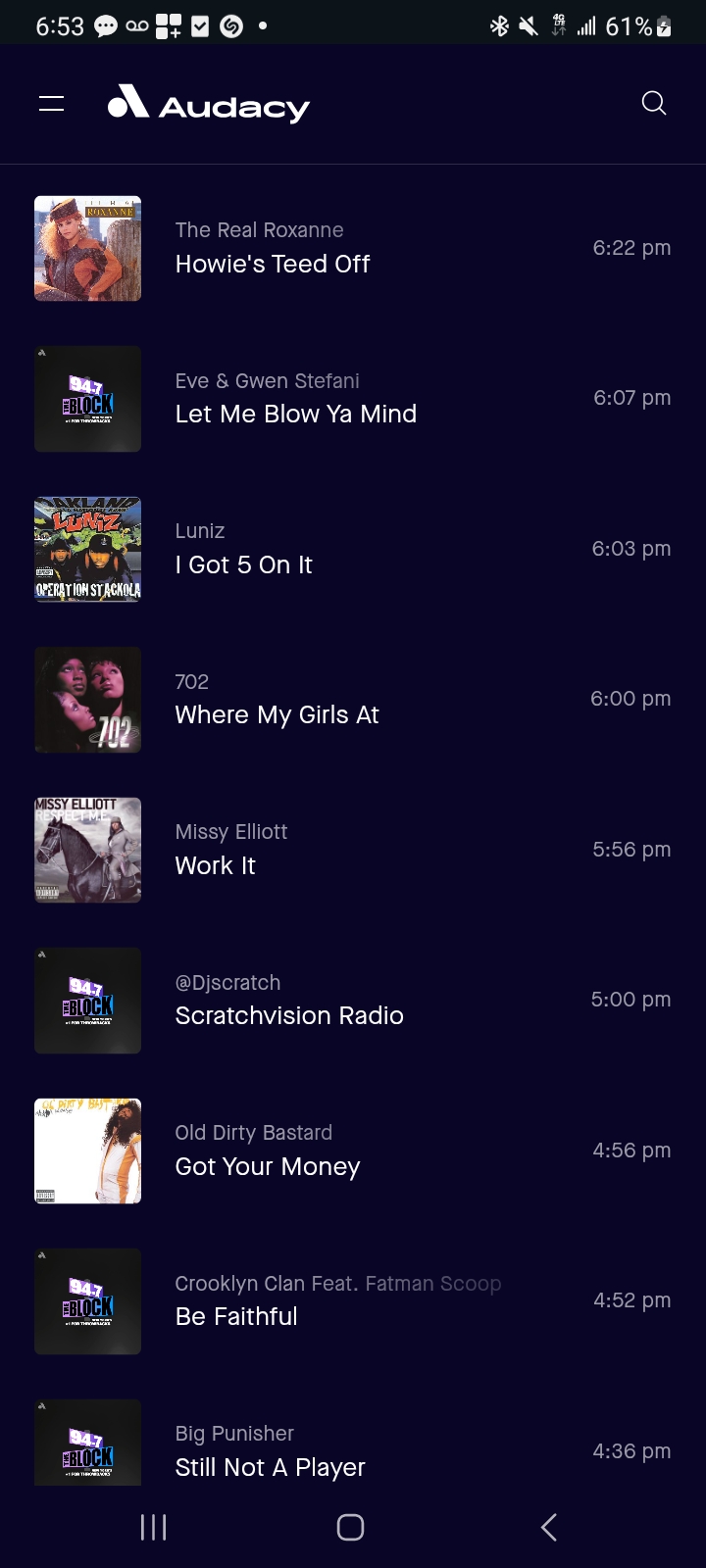Screen dimensions: 706x1568
Task: Go back using system back button
Action: (x=549, y=1527)
